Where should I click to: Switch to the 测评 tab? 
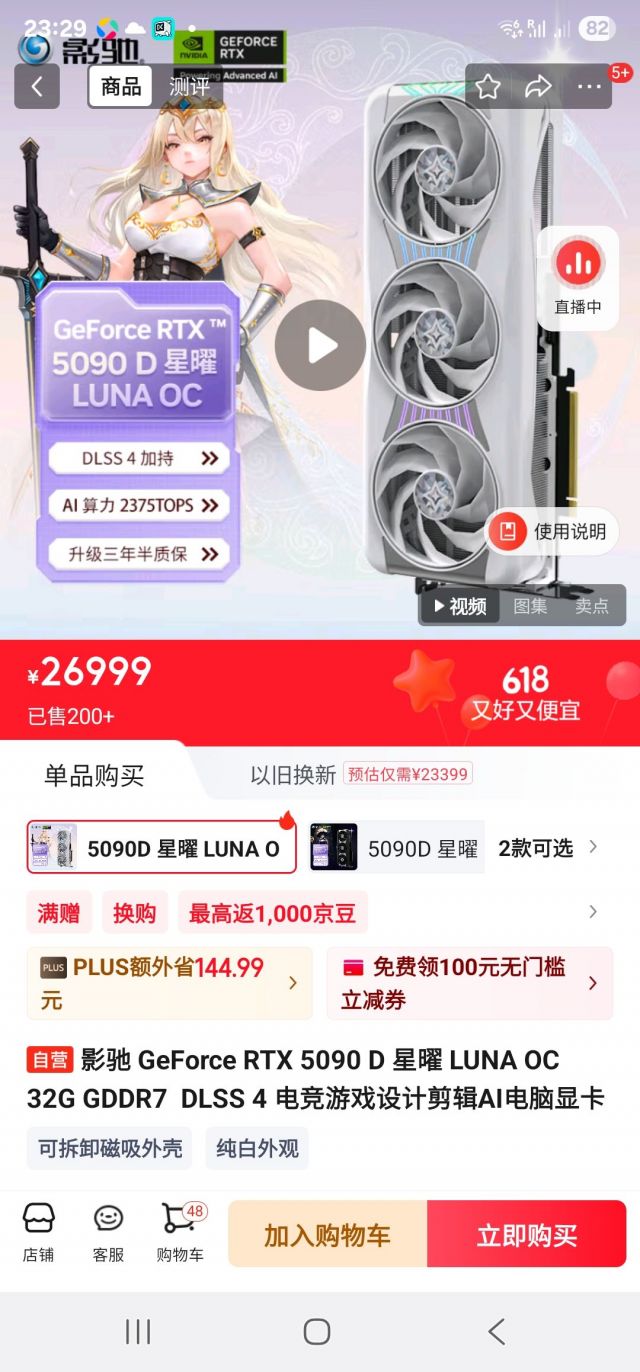(x=189, y=87)
